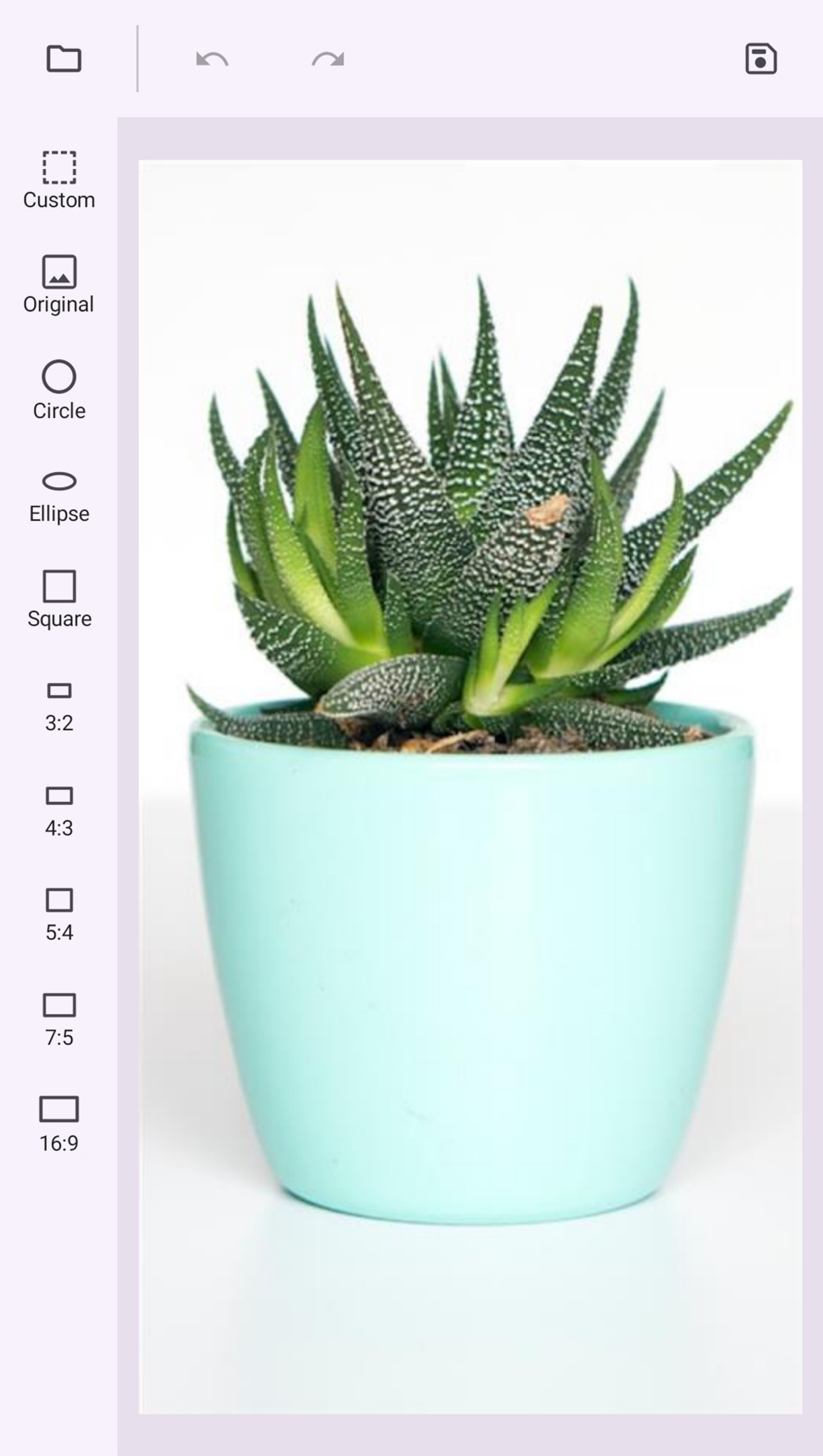Select the Square crop ratio
Image resolution: width=823 pixels, height=1456 pixels.
tap(59, 599)
